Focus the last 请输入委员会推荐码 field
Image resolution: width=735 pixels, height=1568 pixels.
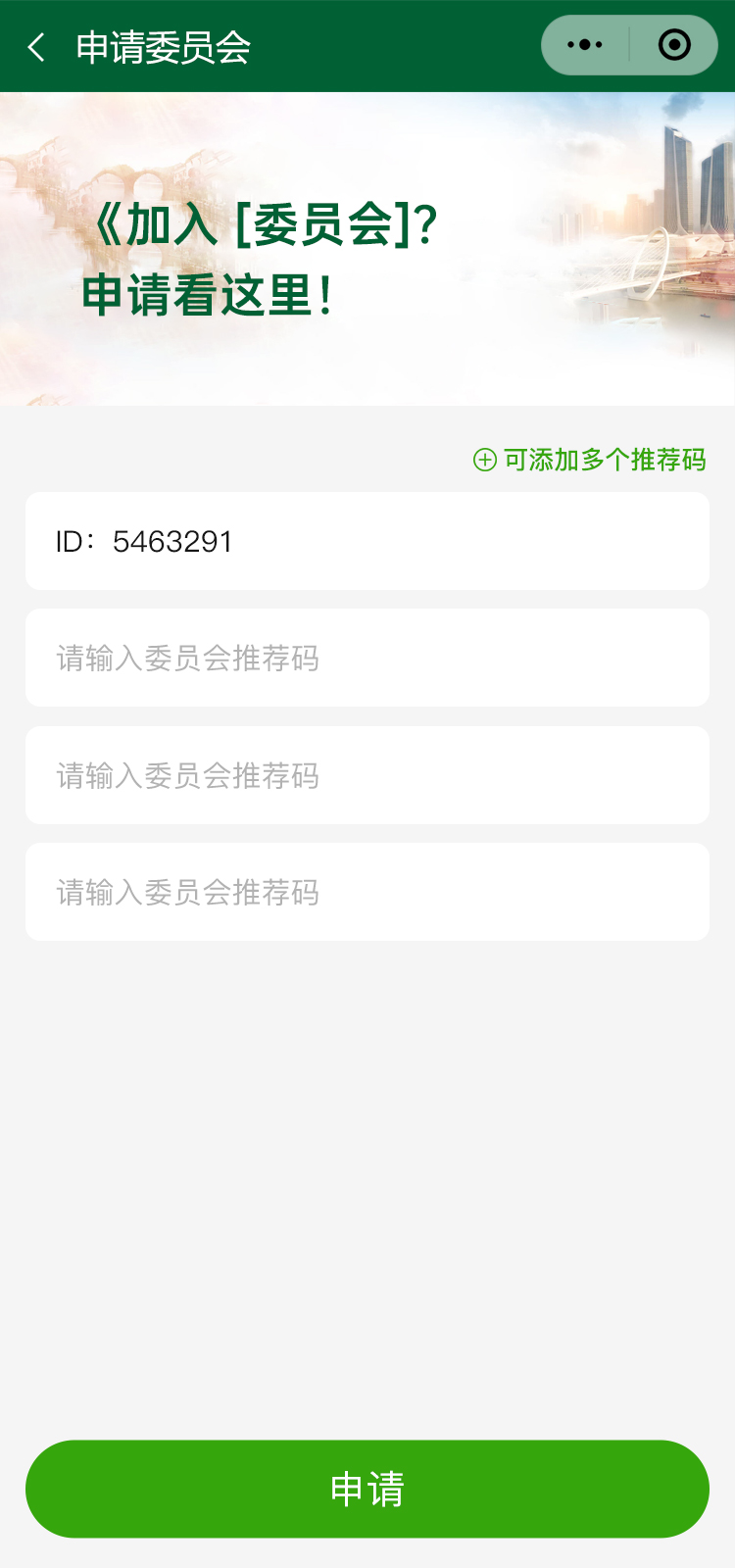367,892
